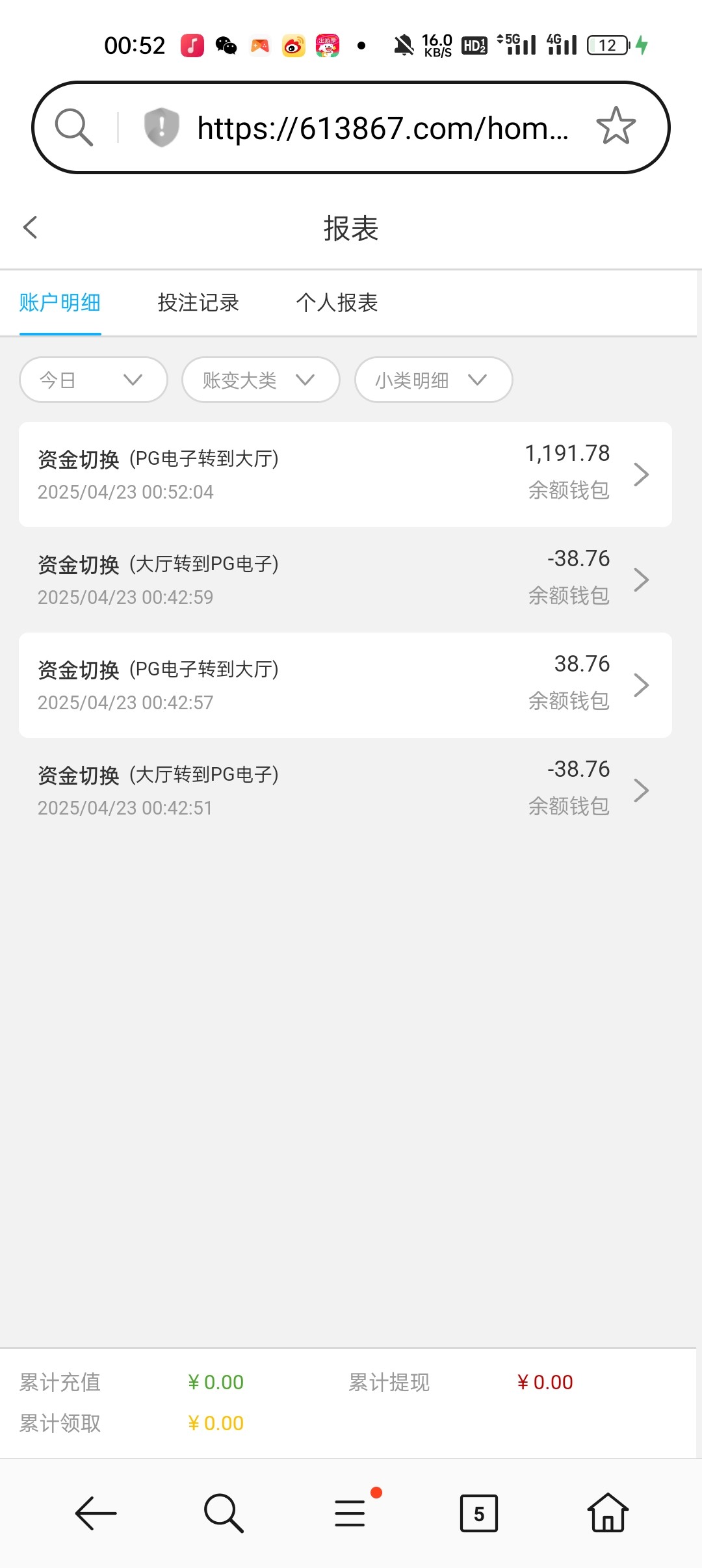Open the search icon in the address bar

73,127
